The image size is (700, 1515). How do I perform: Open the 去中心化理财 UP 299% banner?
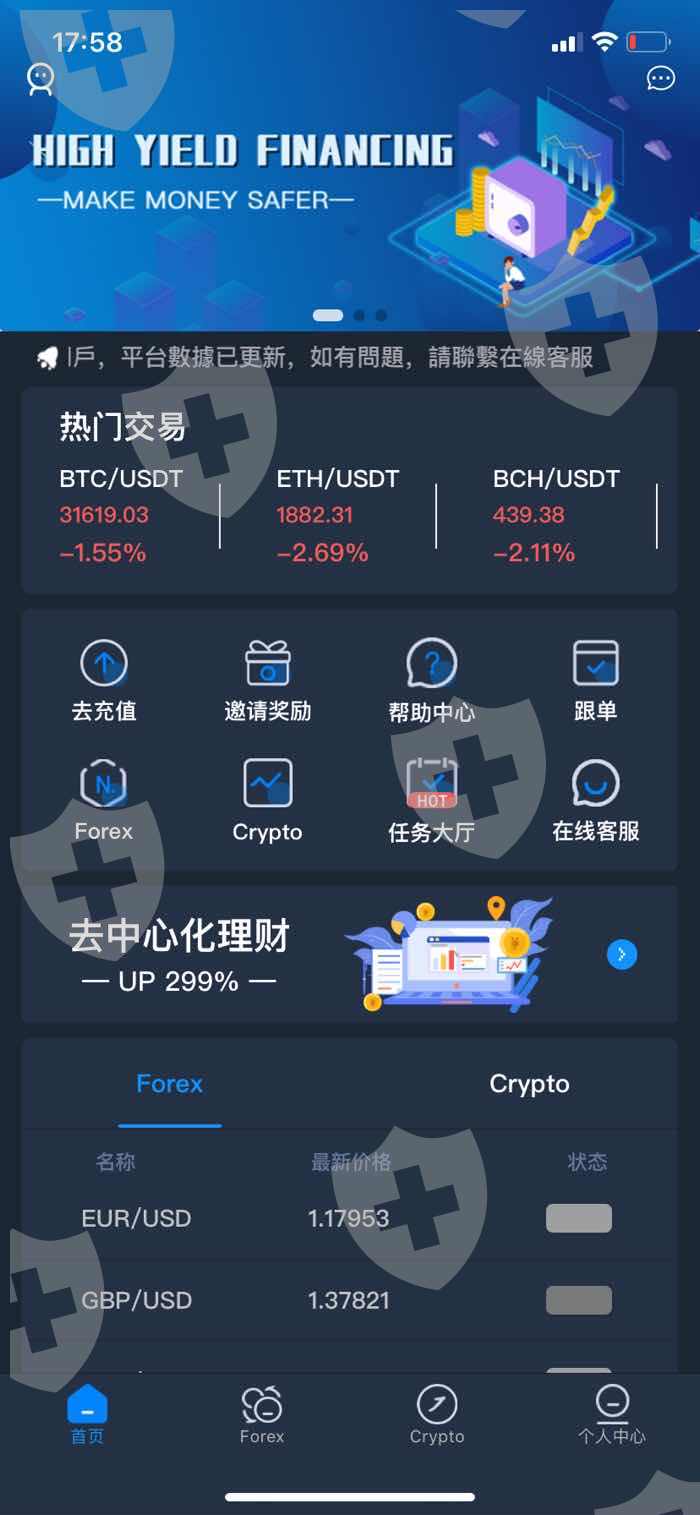(x=349, y=954)
